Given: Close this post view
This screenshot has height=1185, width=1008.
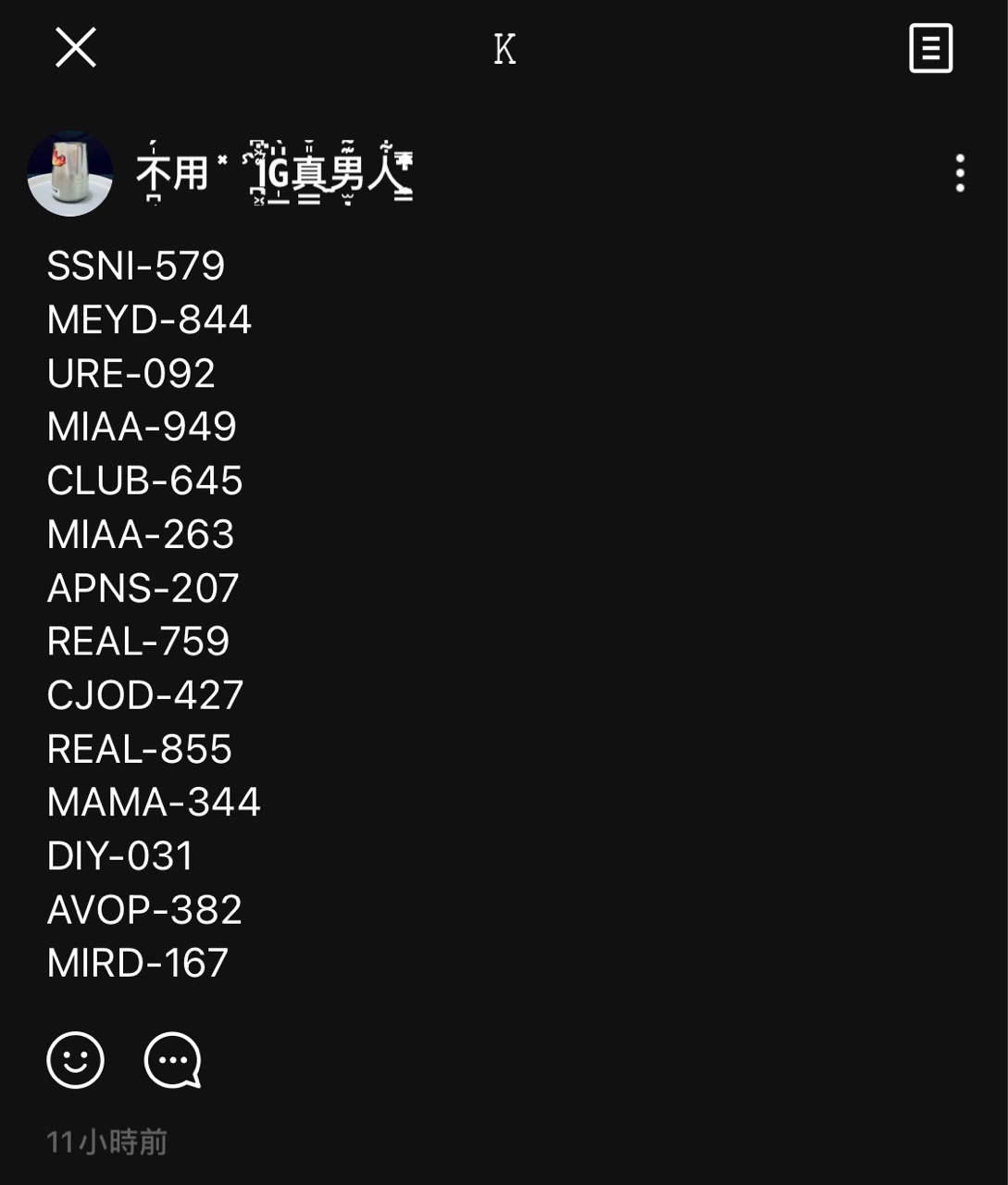Looking at the screenshot, I should tap(76, 47).
